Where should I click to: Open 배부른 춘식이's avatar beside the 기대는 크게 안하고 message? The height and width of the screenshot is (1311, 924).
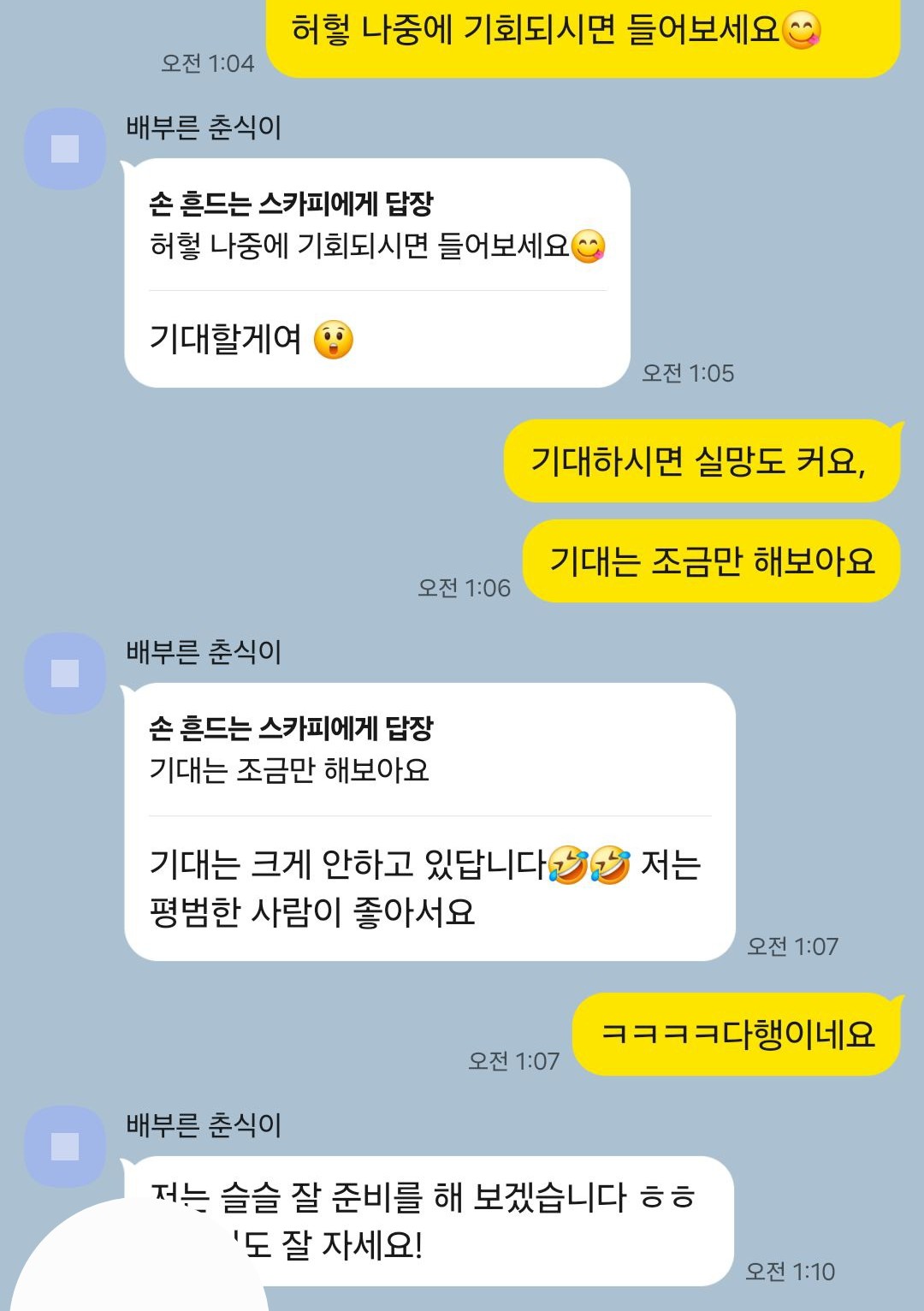pos(65,673)
